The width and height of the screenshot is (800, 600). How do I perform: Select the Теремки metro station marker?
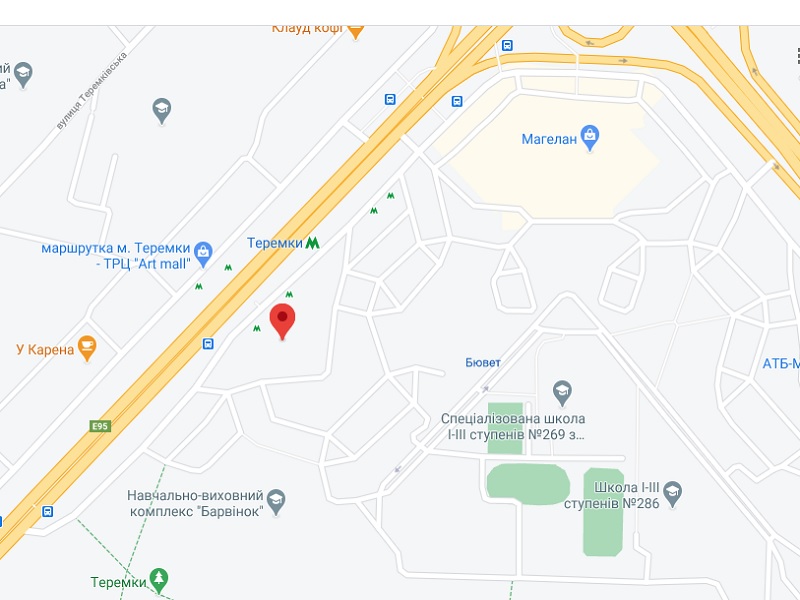(x=313, y=243)
